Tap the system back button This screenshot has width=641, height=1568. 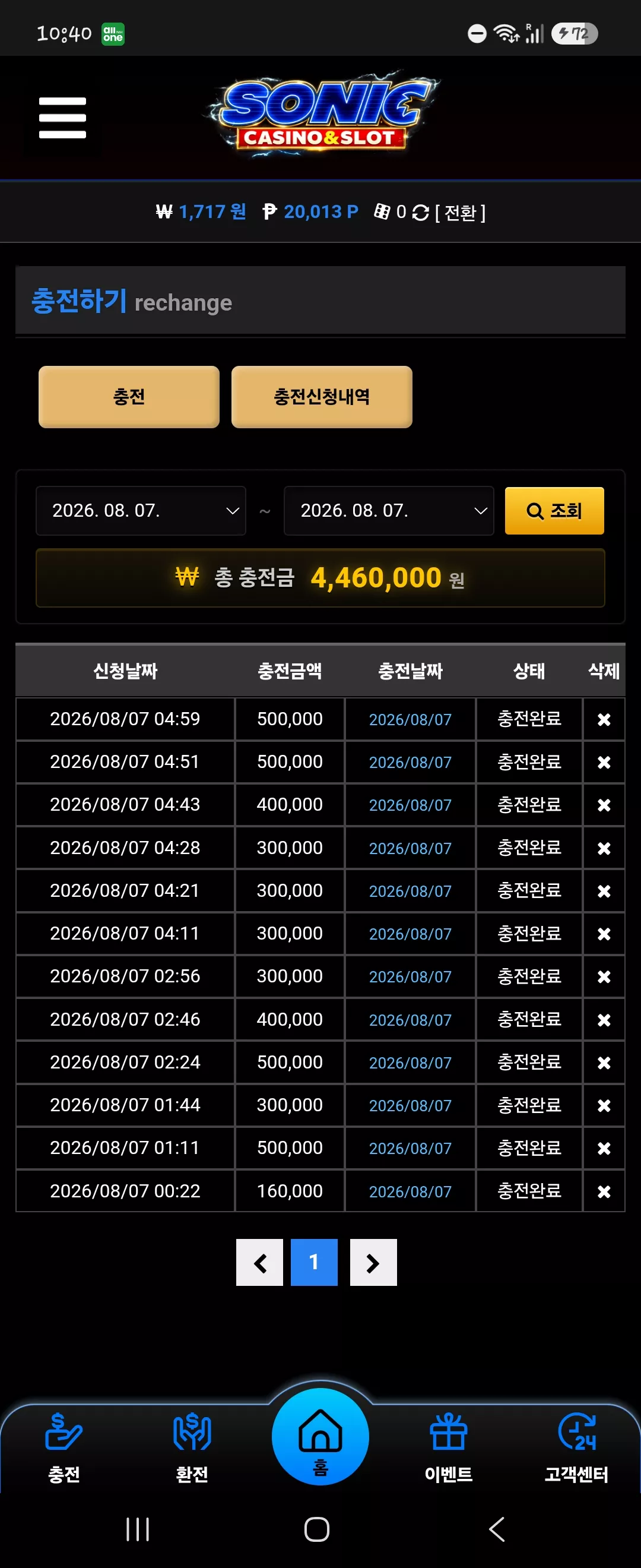497,1528
